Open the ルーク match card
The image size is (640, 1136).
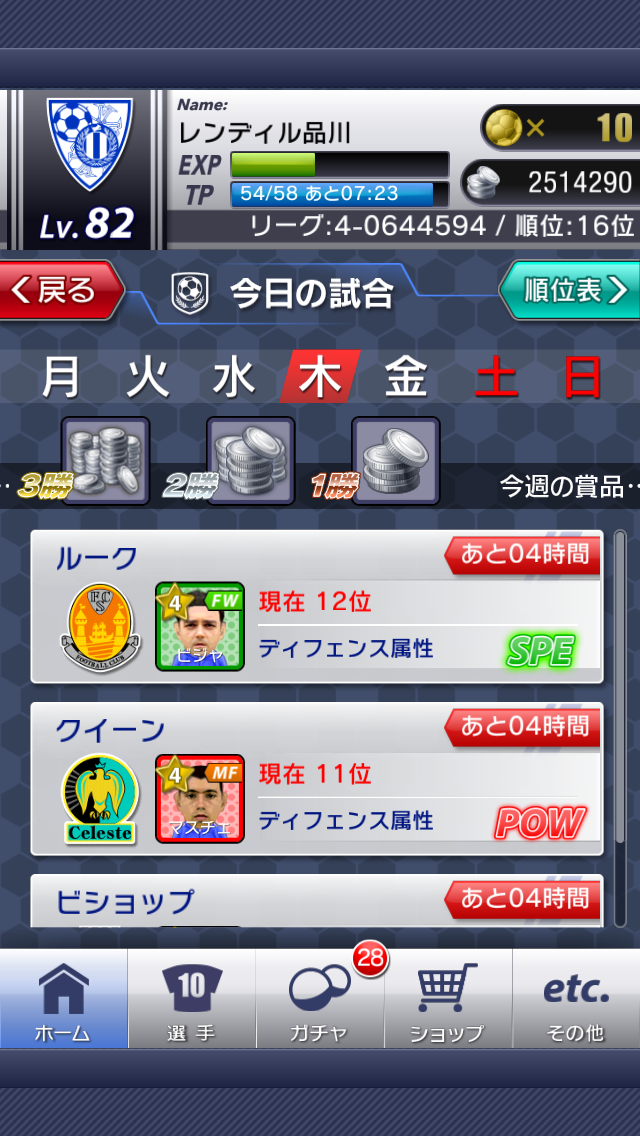[x=316, y=607]
